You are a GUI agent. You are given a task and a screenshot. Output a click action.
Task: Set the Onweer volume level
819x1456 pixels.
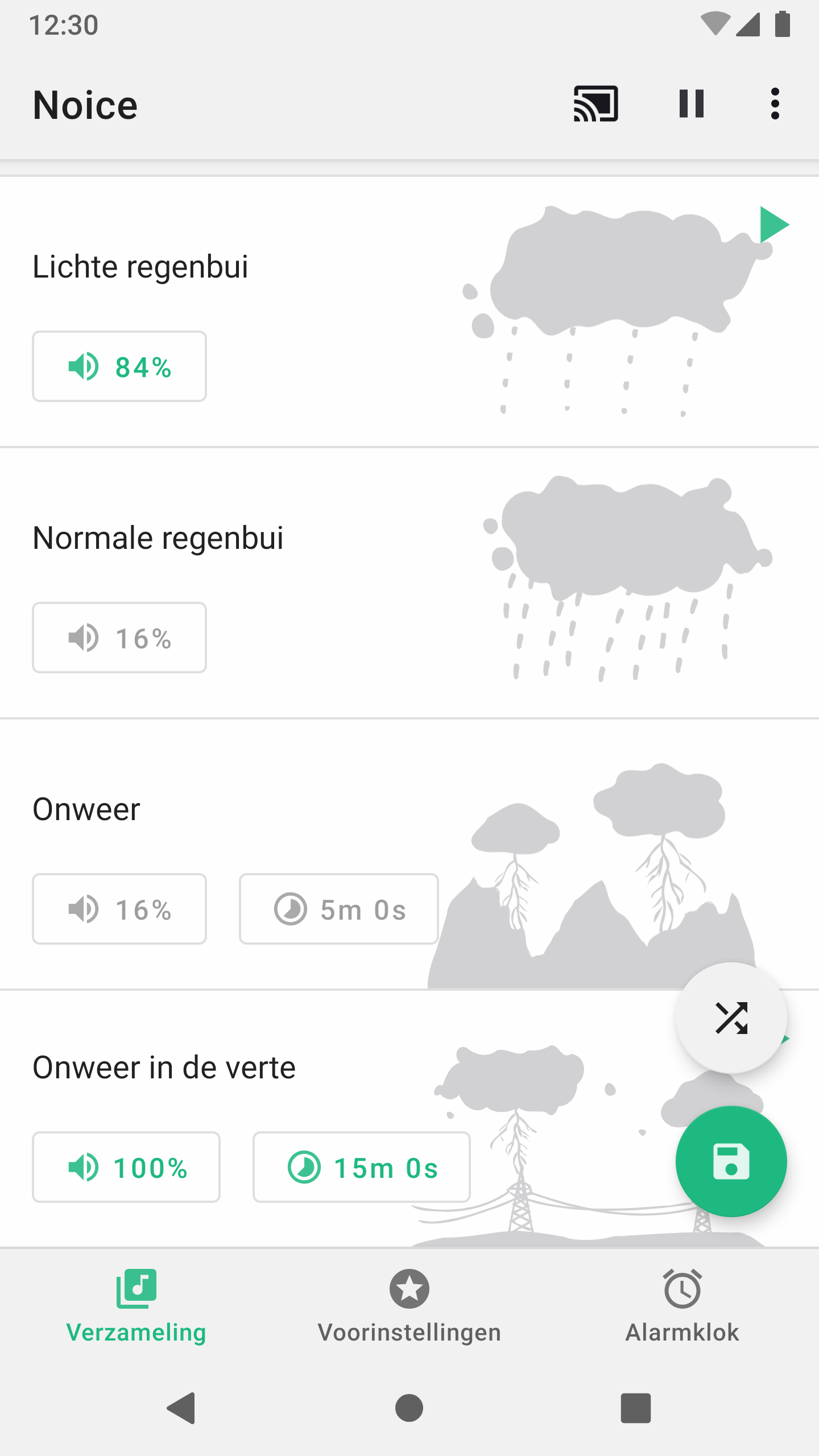pyautogui.click(x=119, y=909)
